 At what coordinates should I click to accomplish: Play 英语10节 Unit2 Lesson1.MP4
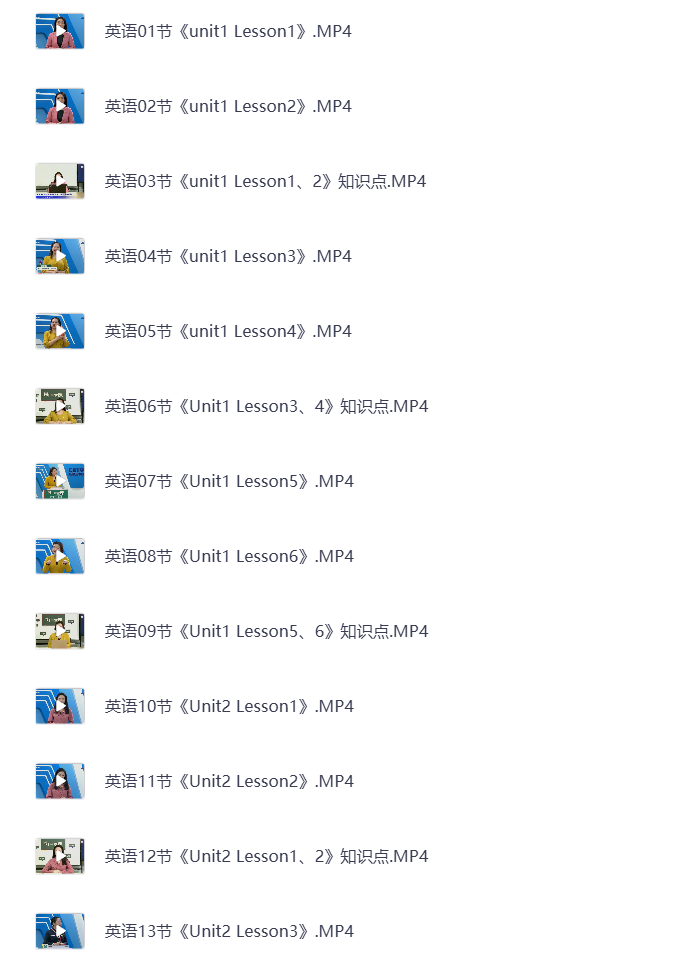click(x=229, y=706)
